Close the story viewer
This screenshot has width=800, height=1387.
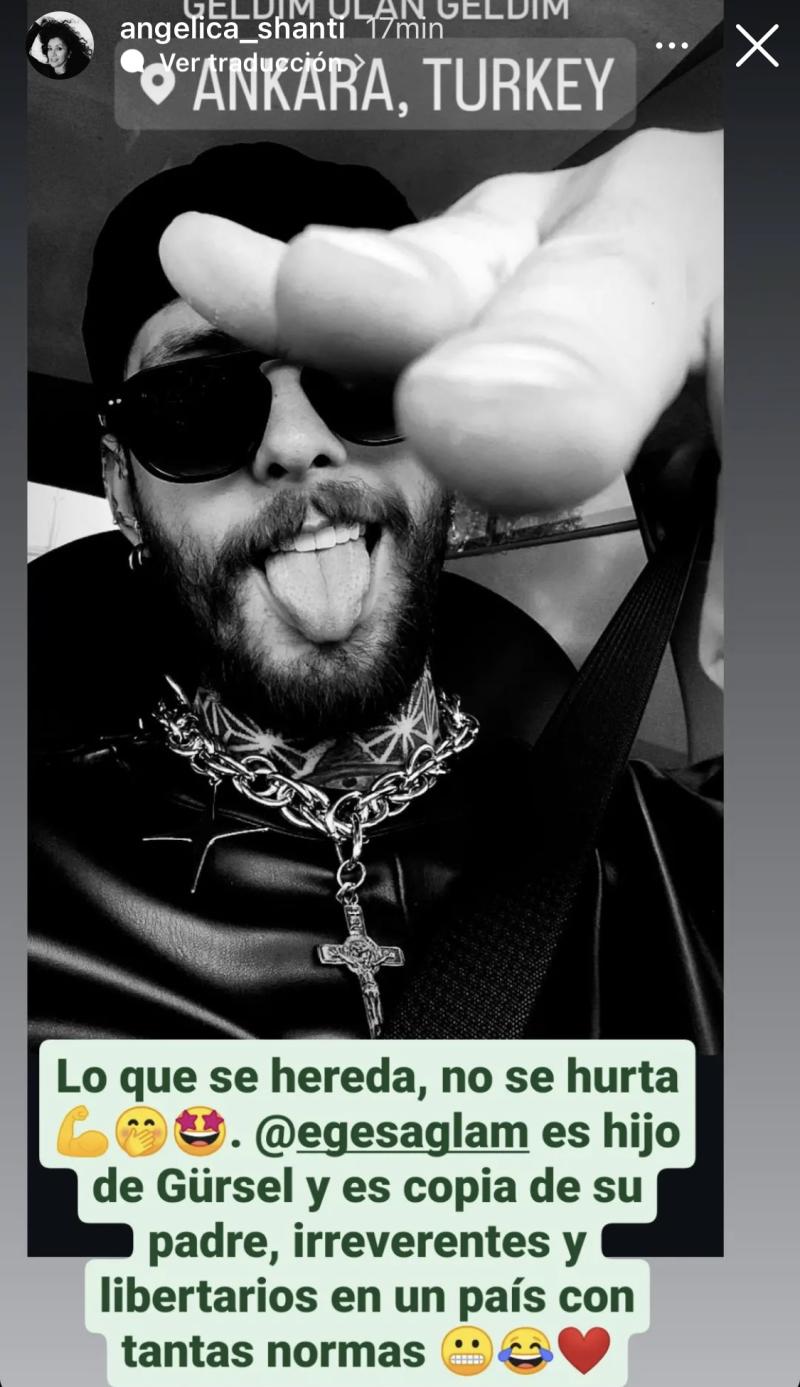pyautogui.click(x=757, y=46)
